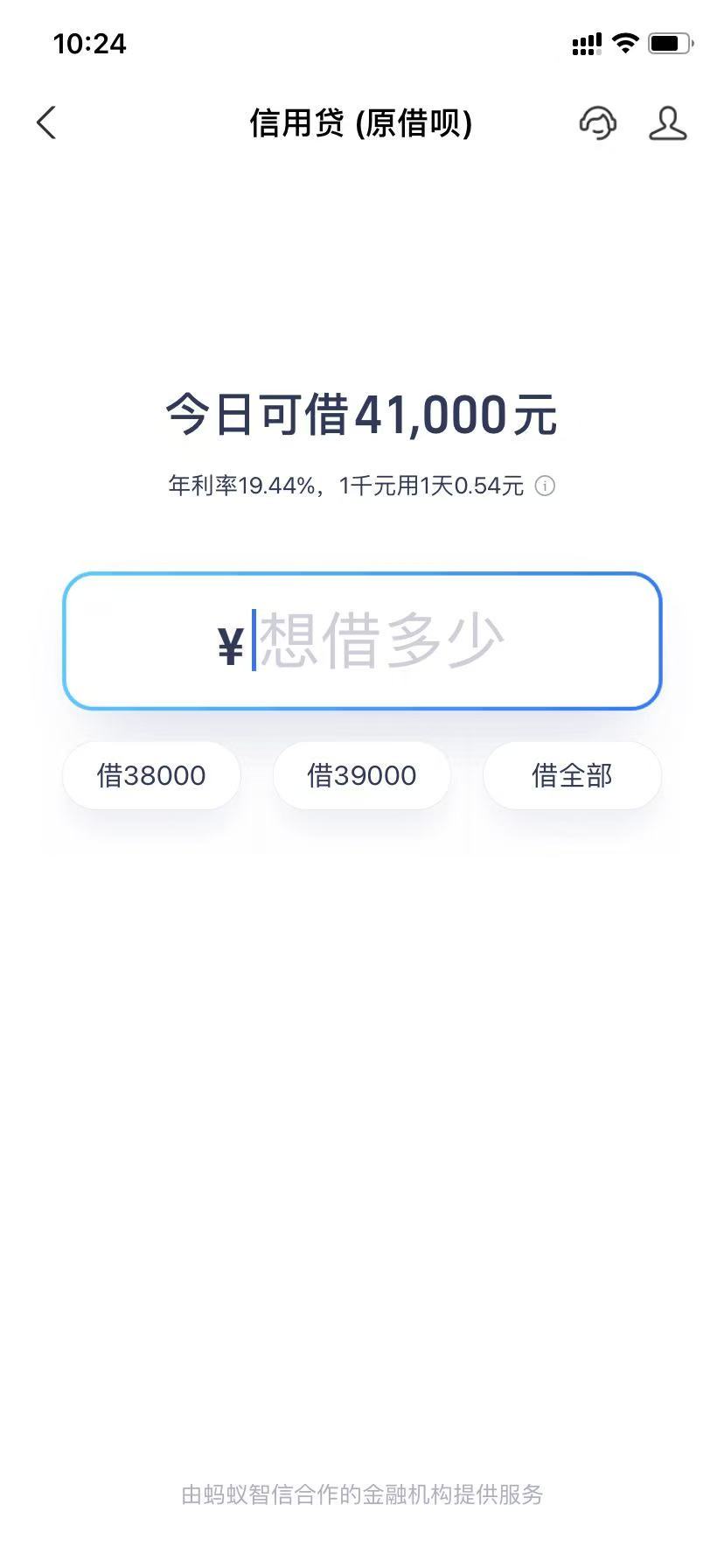This screenshot has height=1568, width=724.
Task: Go back using the top-left arrow
Action: 46,122
